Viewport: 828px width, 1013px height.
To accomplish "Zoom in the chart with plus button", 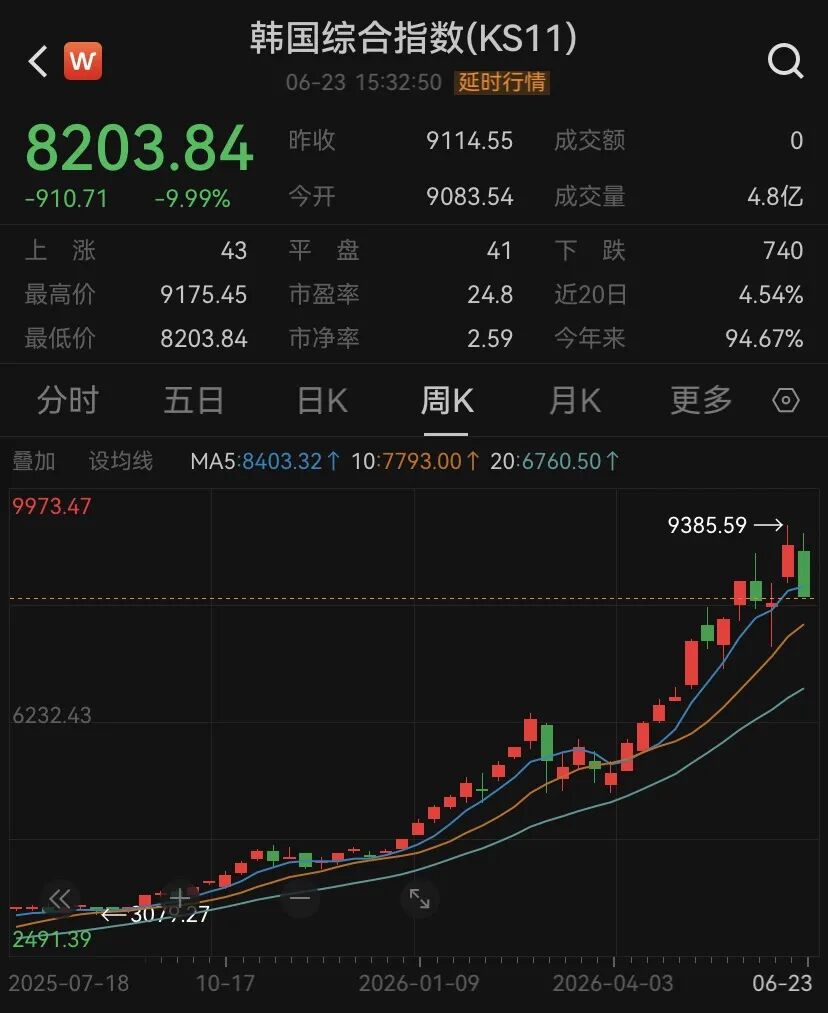I will coord(180,898).
